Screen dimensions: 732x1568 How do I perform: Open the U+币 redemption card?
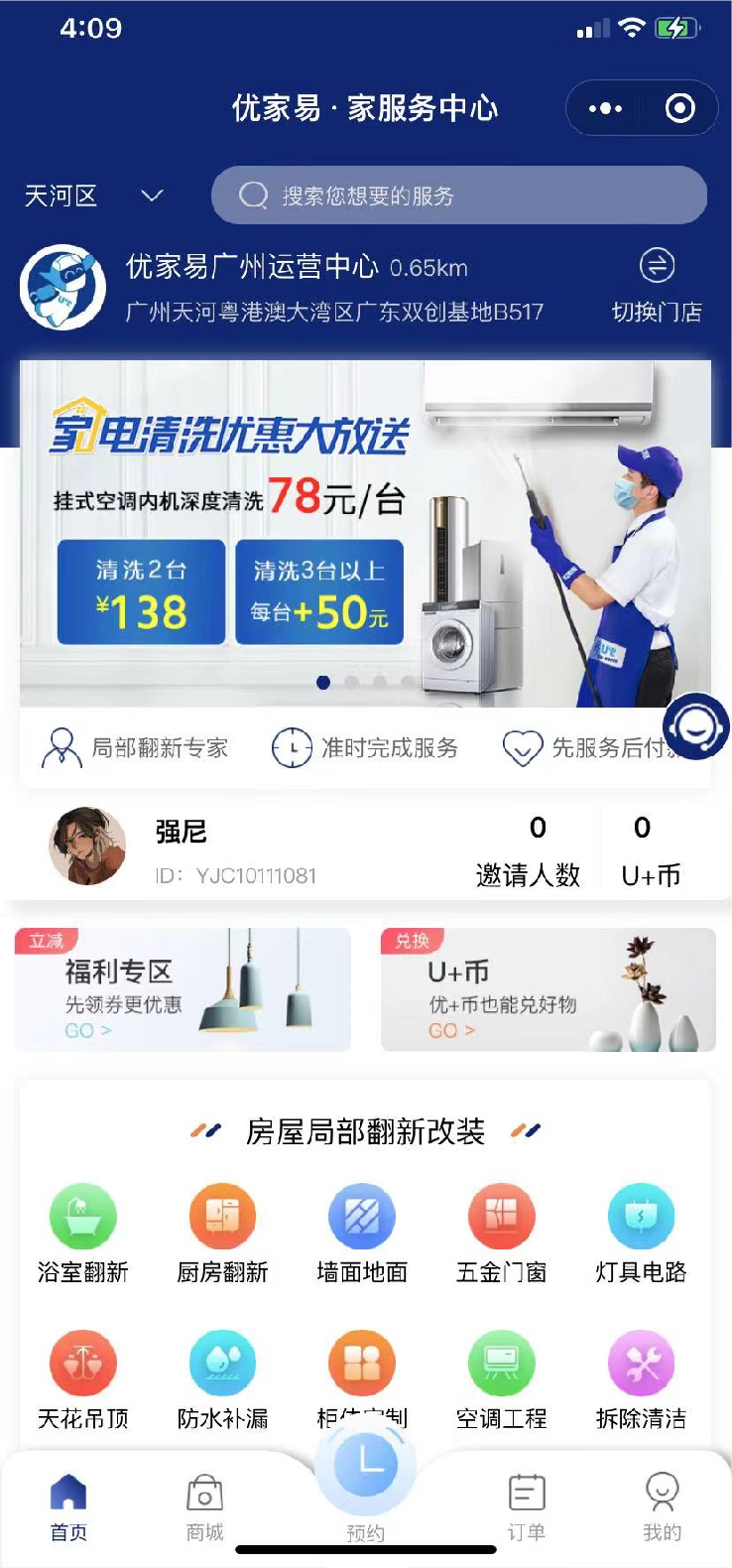549,989
